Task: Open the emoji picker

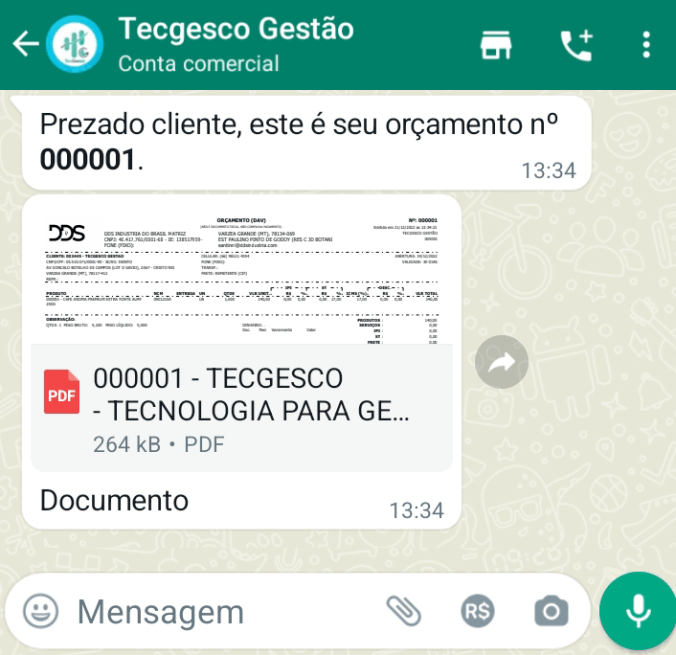Action: pyautogui.click(x=40, y=610)
